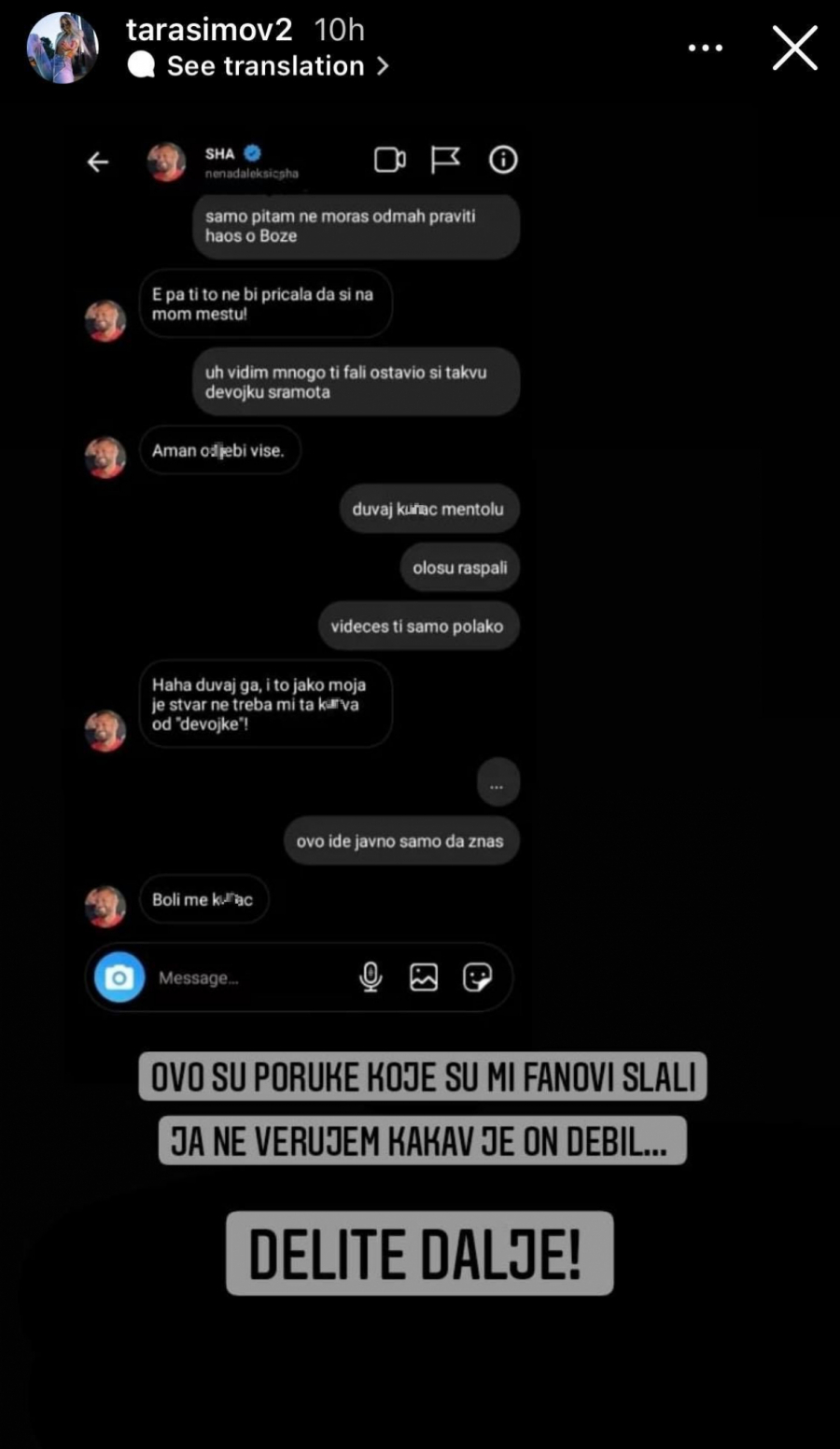Viewport: 840px width, 1449px height.
Task: Click the flag report icon in chat header
Action: (x=446, y=160)
